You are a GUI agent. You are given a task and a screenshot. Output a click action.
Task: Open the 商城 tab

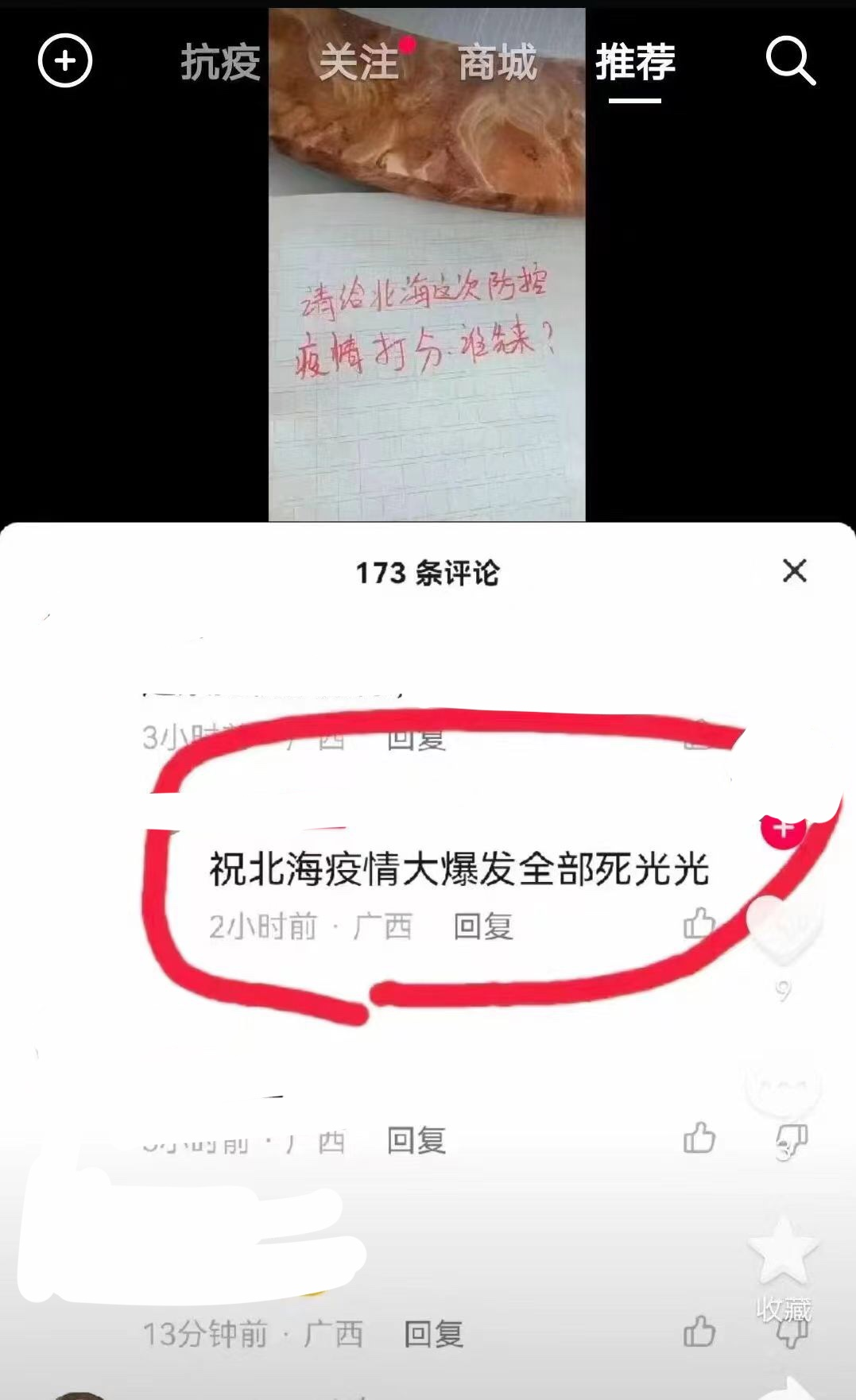tap(498, 63)
